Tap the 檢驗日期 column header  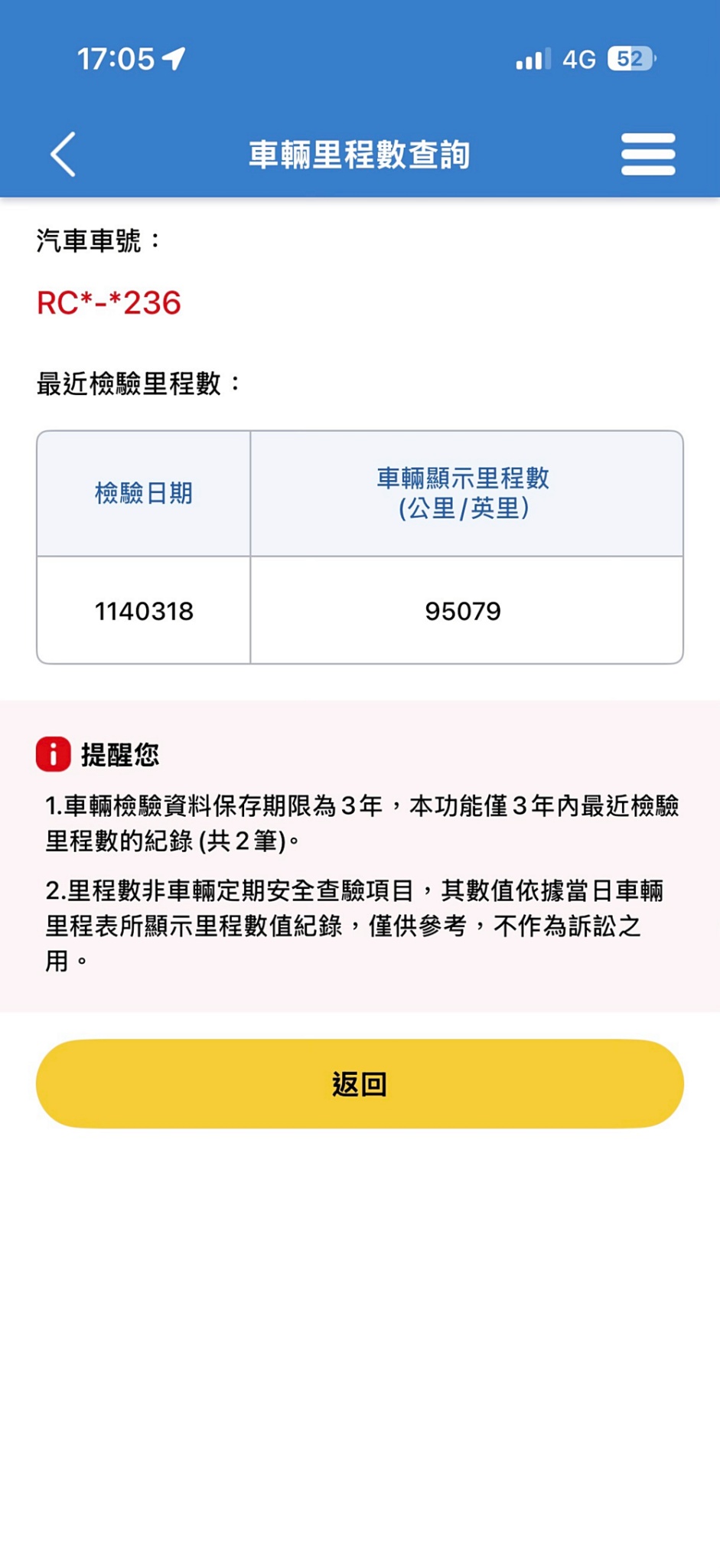143,494
